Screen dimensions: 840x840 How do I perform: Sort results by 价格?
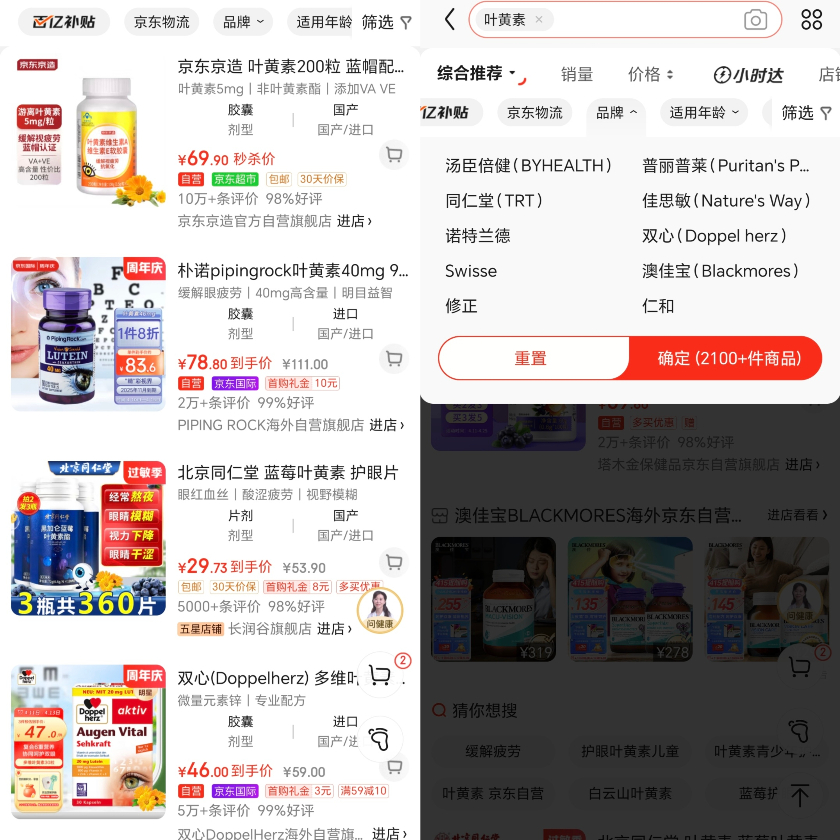click(x=650, y=74)
